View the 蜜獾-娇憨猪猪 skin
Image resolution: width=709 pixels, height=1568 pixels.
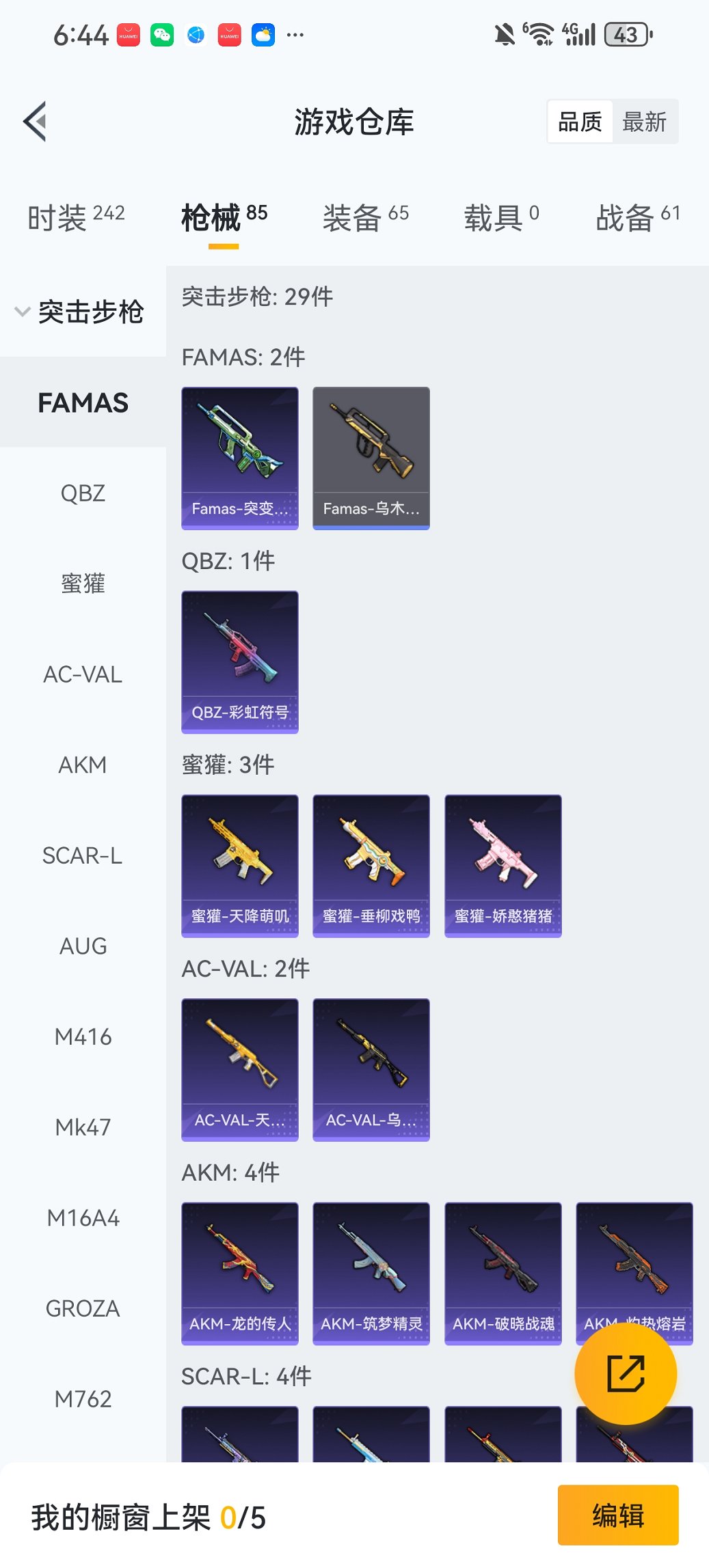pos(503,866)
